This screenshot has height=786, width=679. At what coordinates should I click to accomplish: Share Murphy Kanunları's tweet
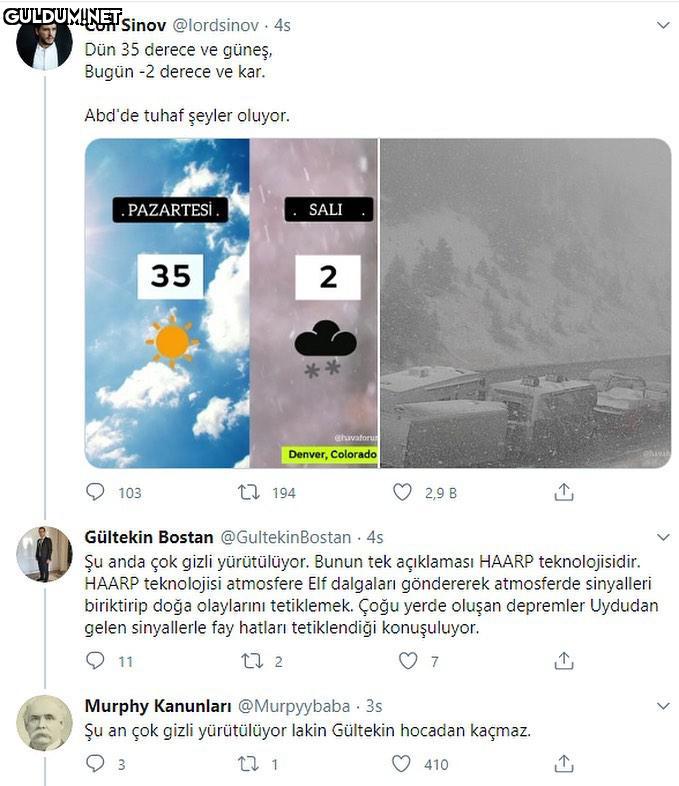tap(564, 764)
